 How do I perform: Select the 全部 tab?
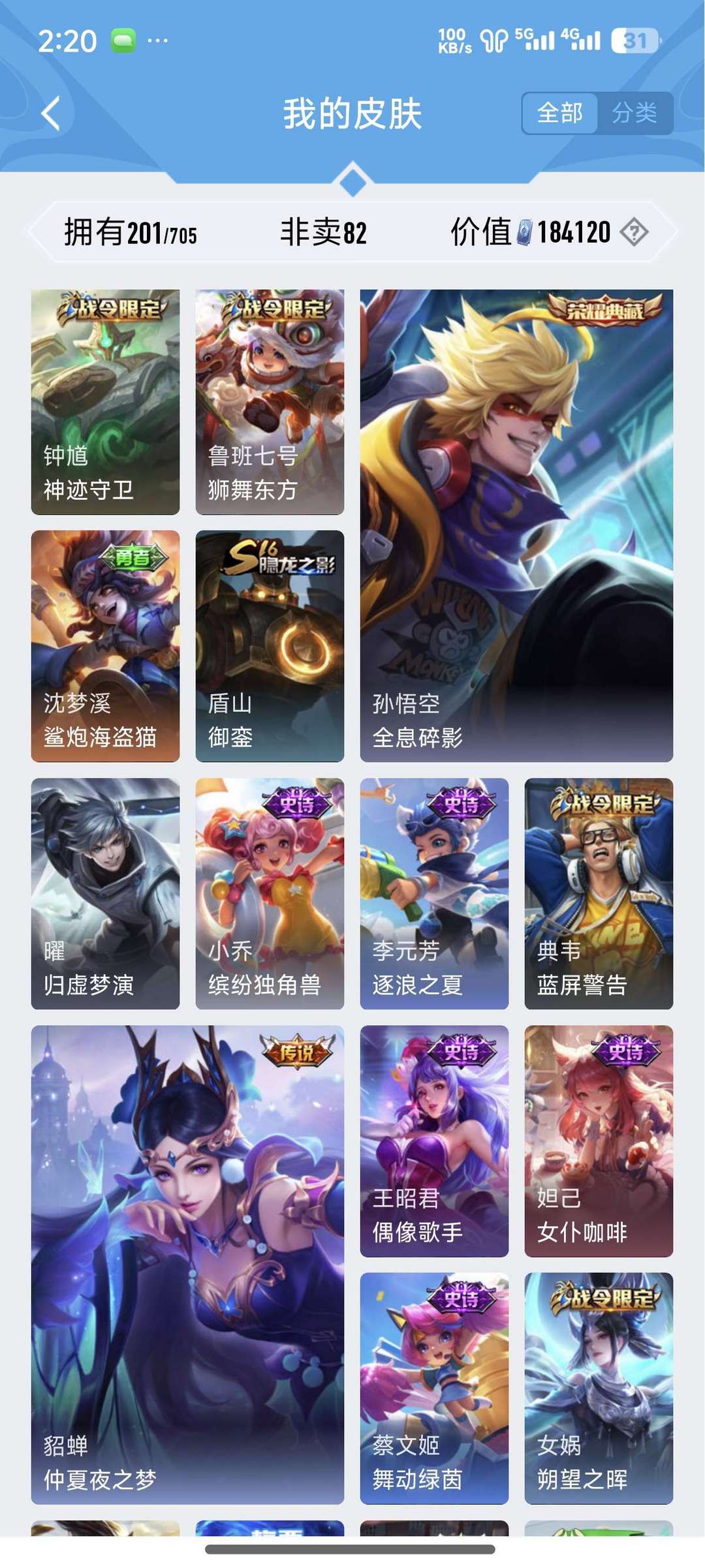560,114
